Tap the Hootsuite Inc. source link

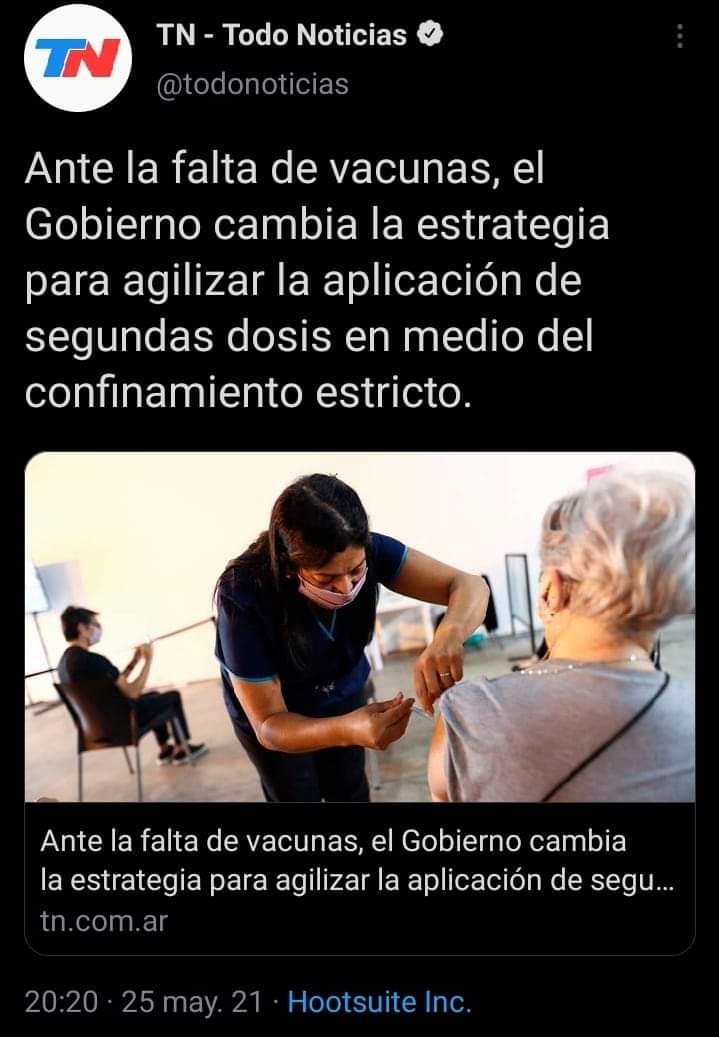[x=379, y=1002]
